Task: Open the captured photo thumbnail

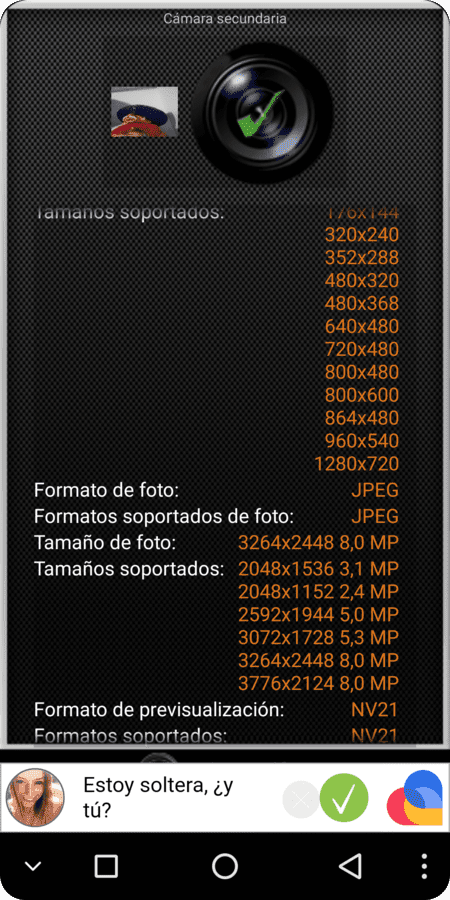Action: coord(144,112)
